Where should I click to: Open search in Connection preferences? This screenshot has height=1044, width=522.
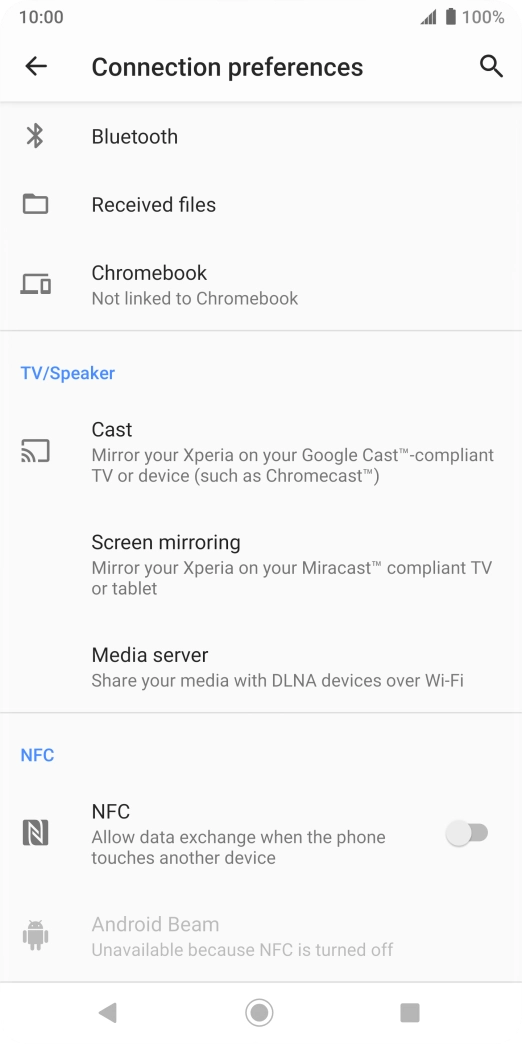click(491, 67)
